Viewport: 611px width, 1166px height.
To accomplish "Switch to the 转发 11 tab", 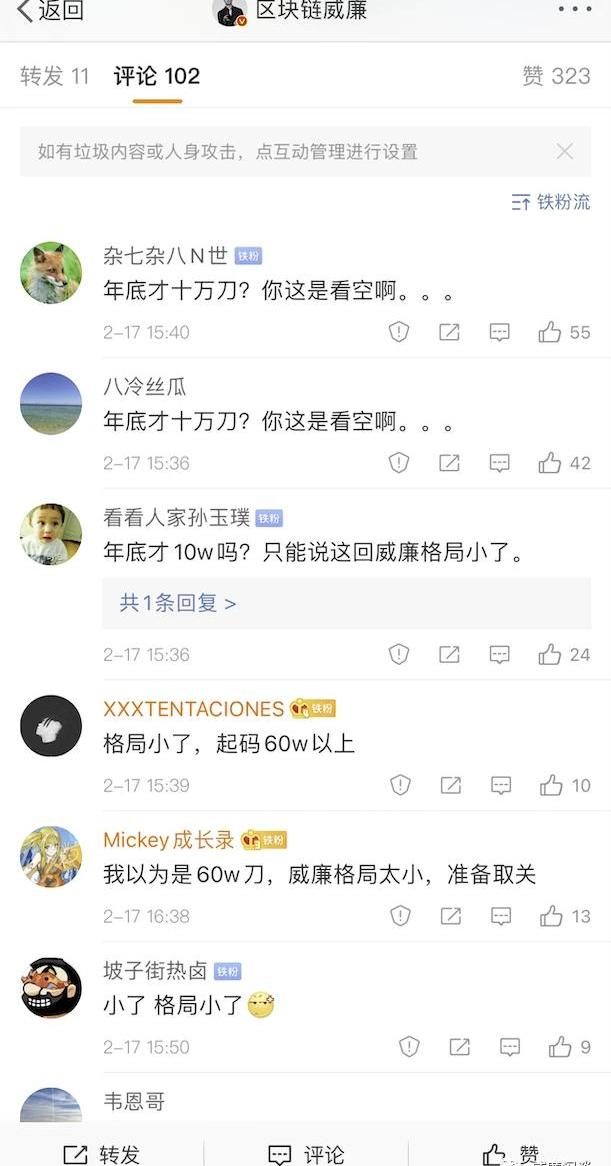I will [55, 76].
